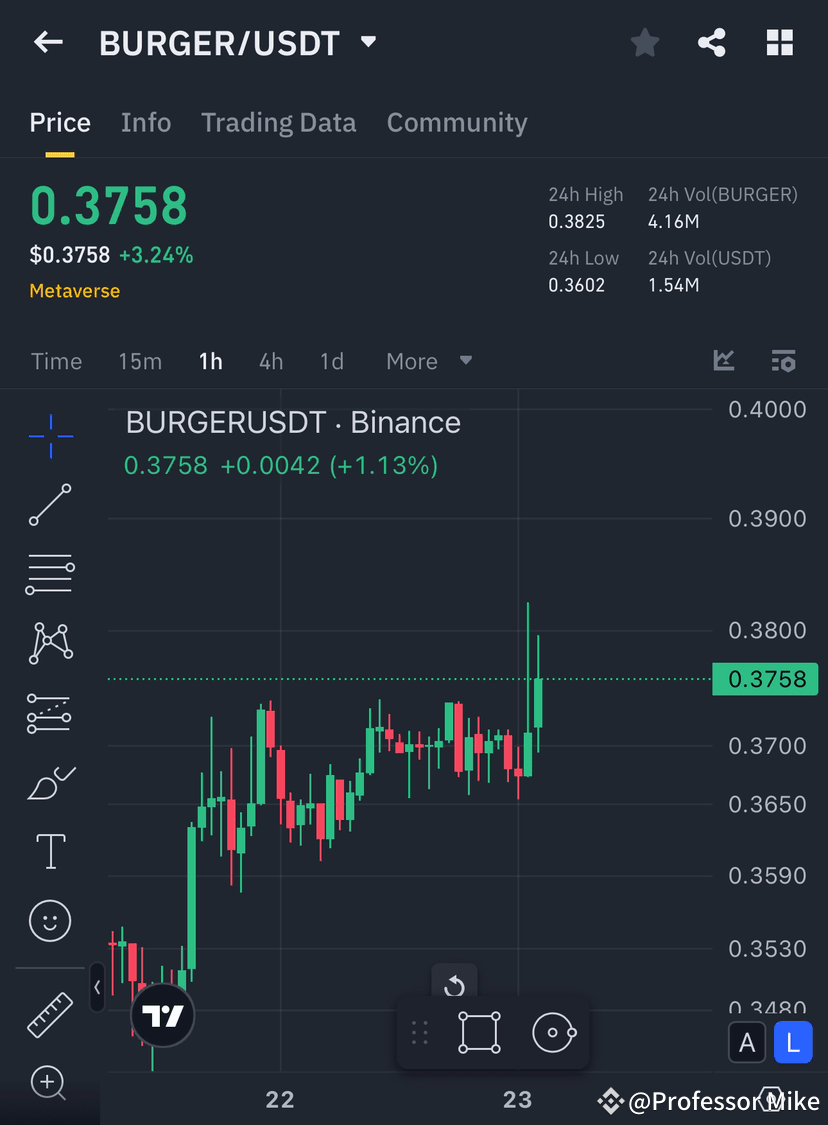Tap the undo icon in the floating toolbar
This screenshot has width=828, height=1125.
tap(455, 986)
